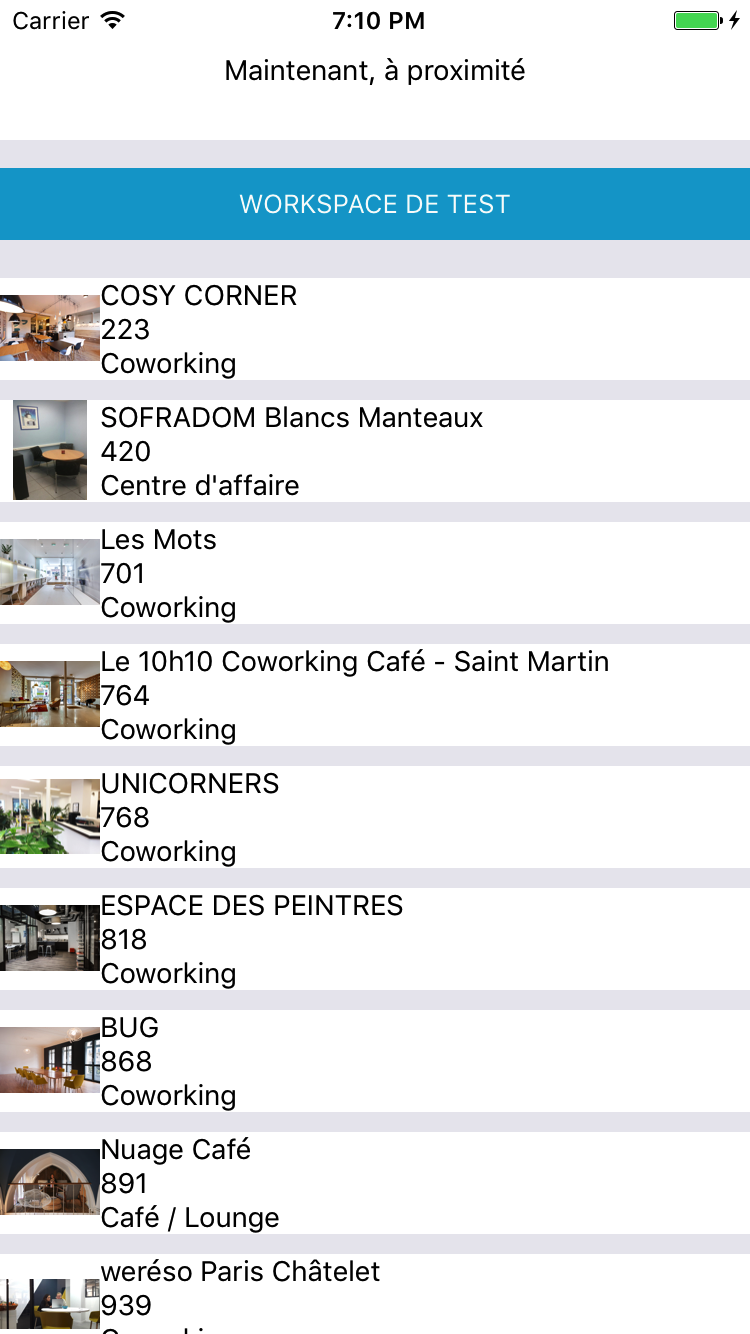Select ESPACE DES PEINTRES listing
Viewport: 750px width, 1334px height.
pyautogui.click(x=375, y=939)
